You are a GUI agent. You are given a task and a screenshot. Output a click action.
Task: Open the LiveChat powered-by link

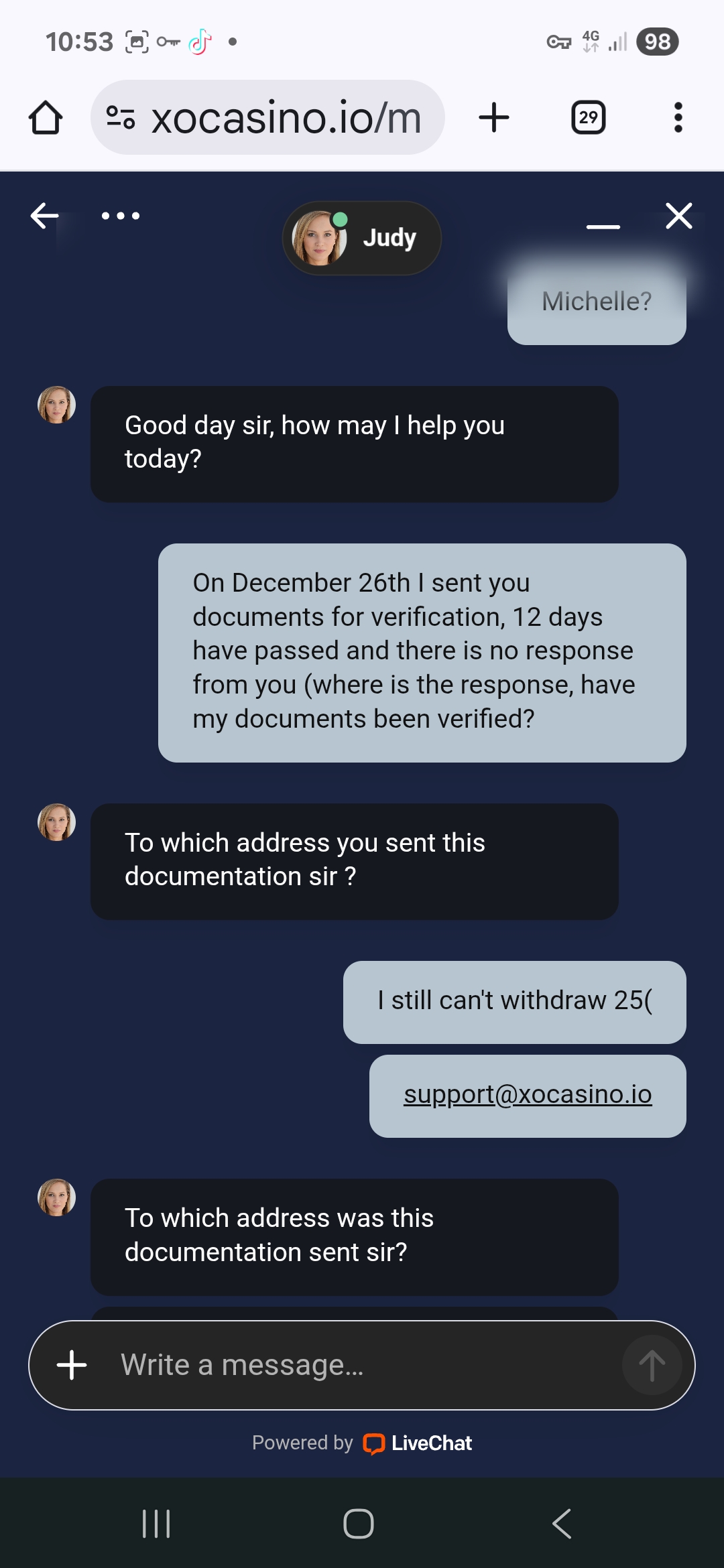click(418, 1443)
